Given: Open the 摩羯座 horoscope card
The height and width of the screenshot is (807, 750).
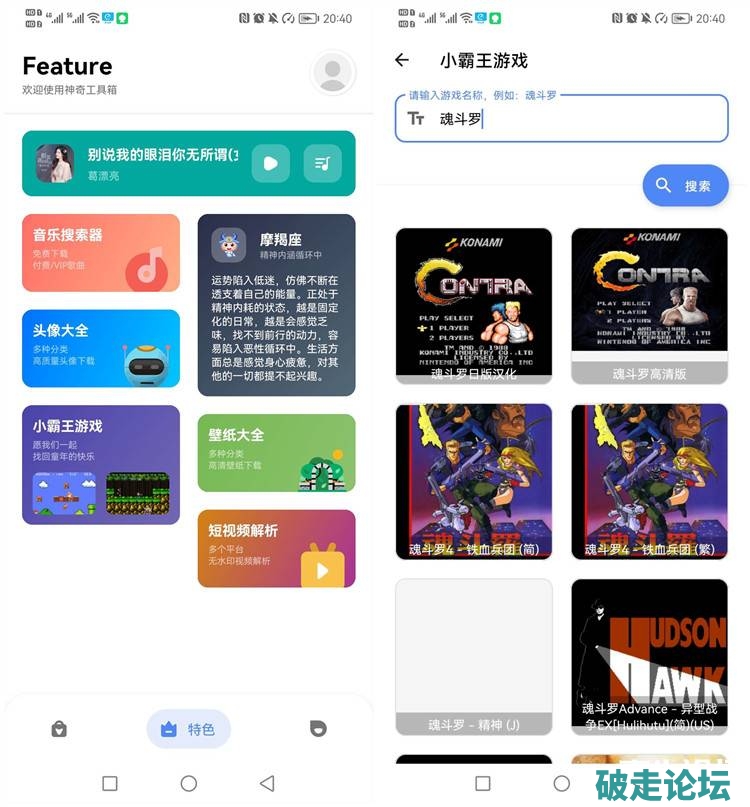Looking at the screenshot, I should click(276, 304).
